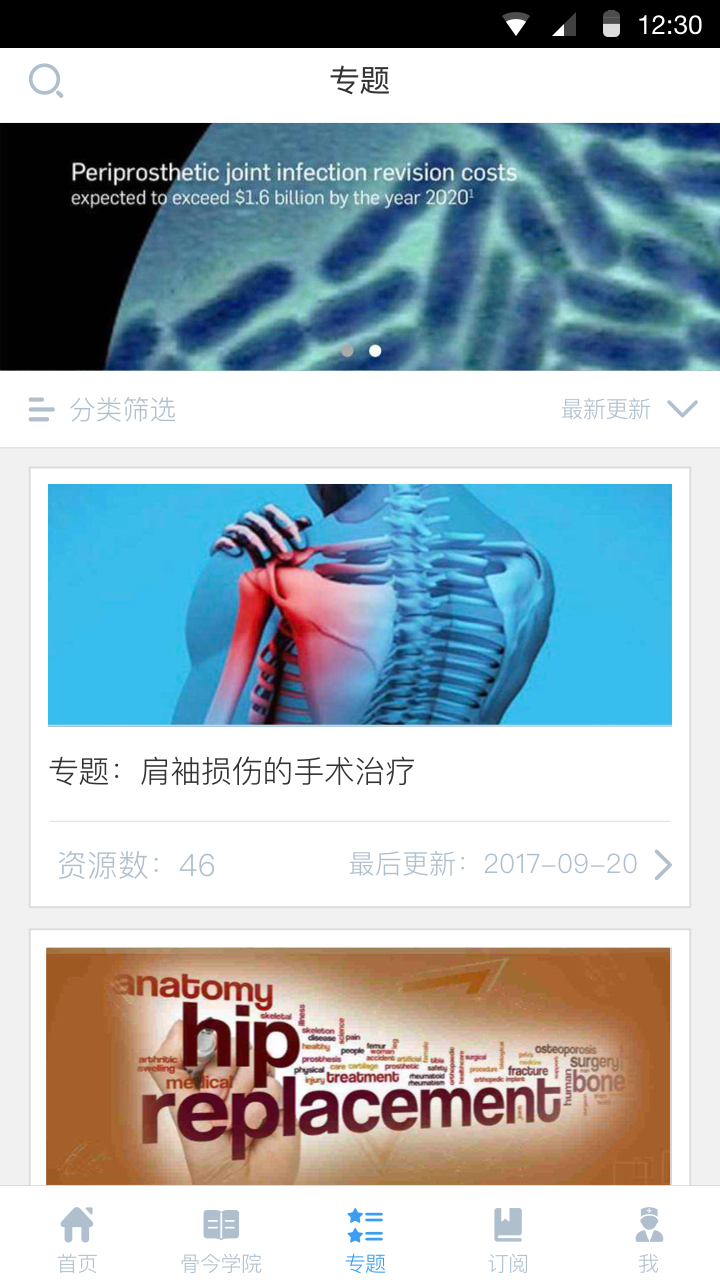
Task: Open the 分类筛选 category filter
Action: pyautogui.click(x=103, y=410)
